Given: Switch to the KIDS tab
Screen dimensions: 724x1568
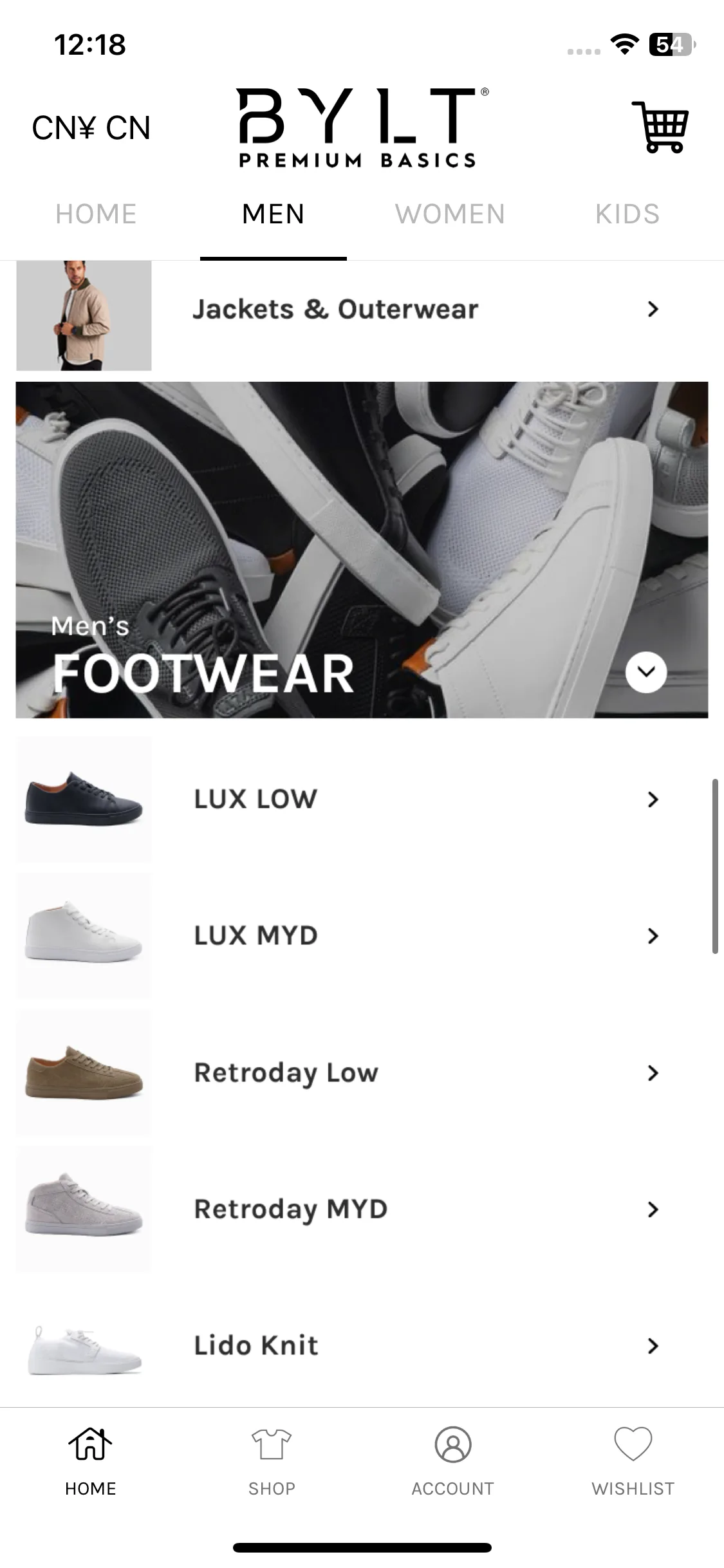Looking at the screenshot, I should coord(627,214).
